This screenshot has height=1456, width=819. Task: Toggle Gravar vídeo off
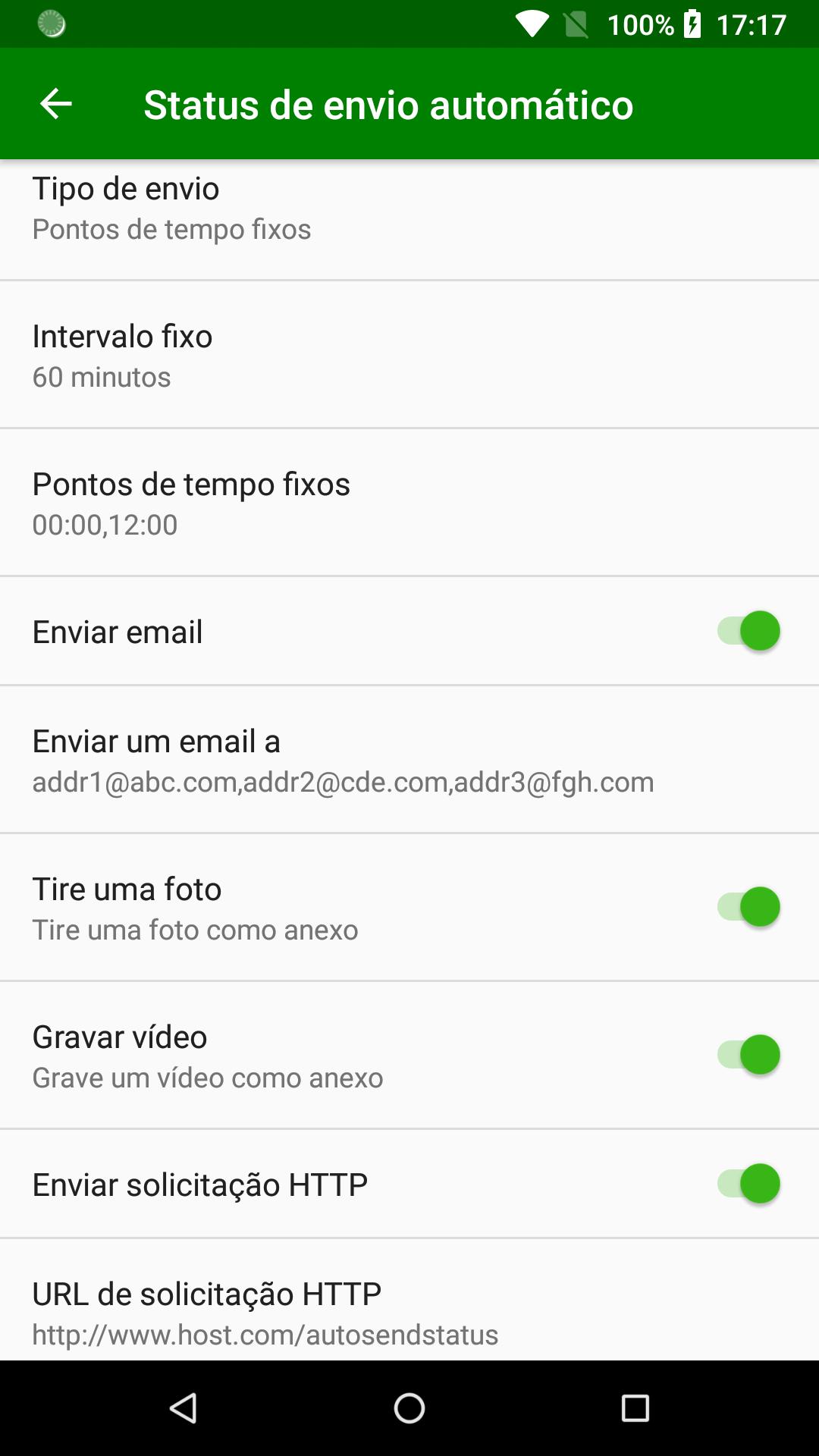pyautogui.click(x=748, y=1055)
